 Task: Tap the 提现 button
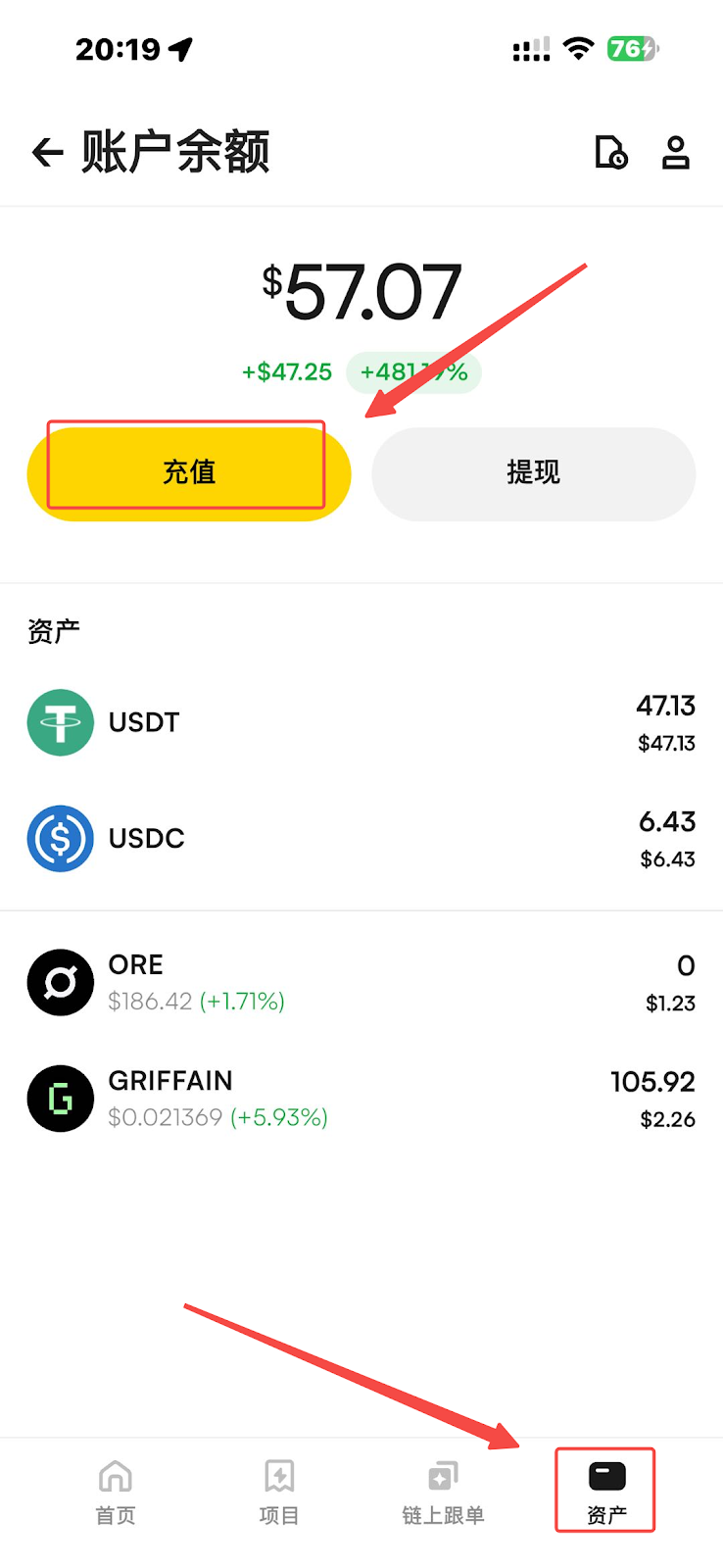pyautogui.click(x=534, y=472)
